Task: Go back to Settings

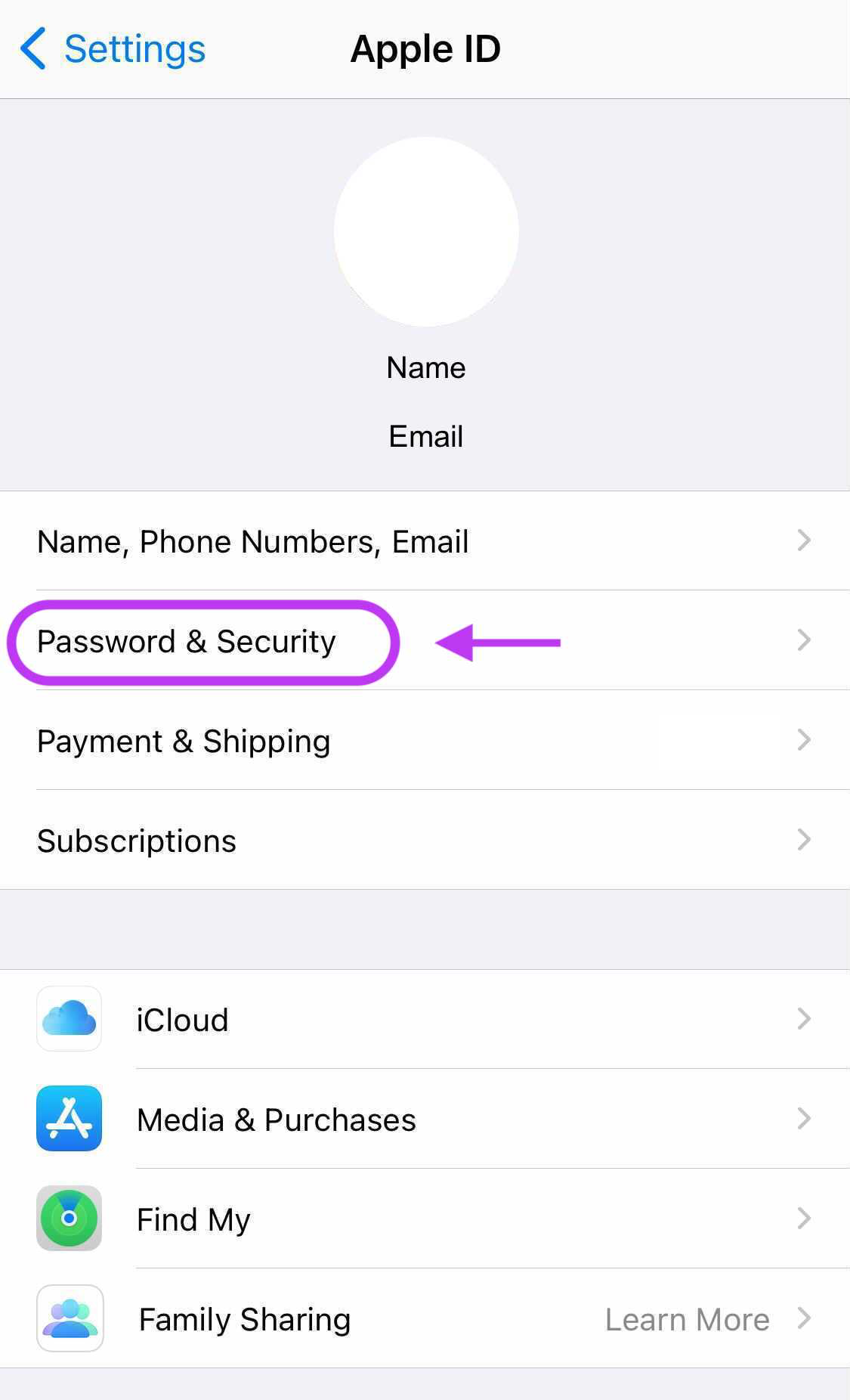Action: tap(113, 49)
